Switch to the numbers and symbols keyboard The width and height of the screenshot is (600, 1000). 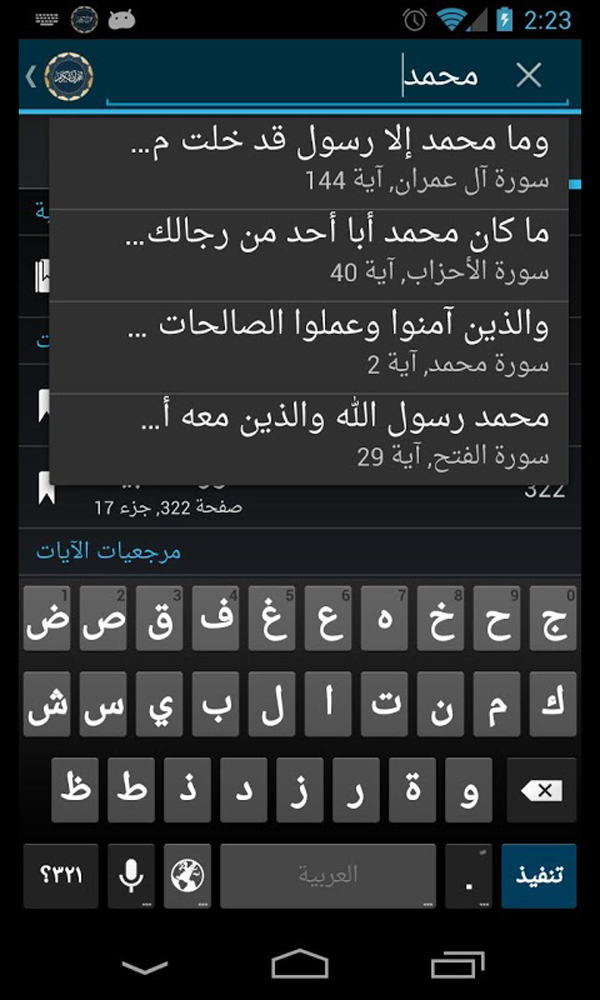tap(61, 876)
